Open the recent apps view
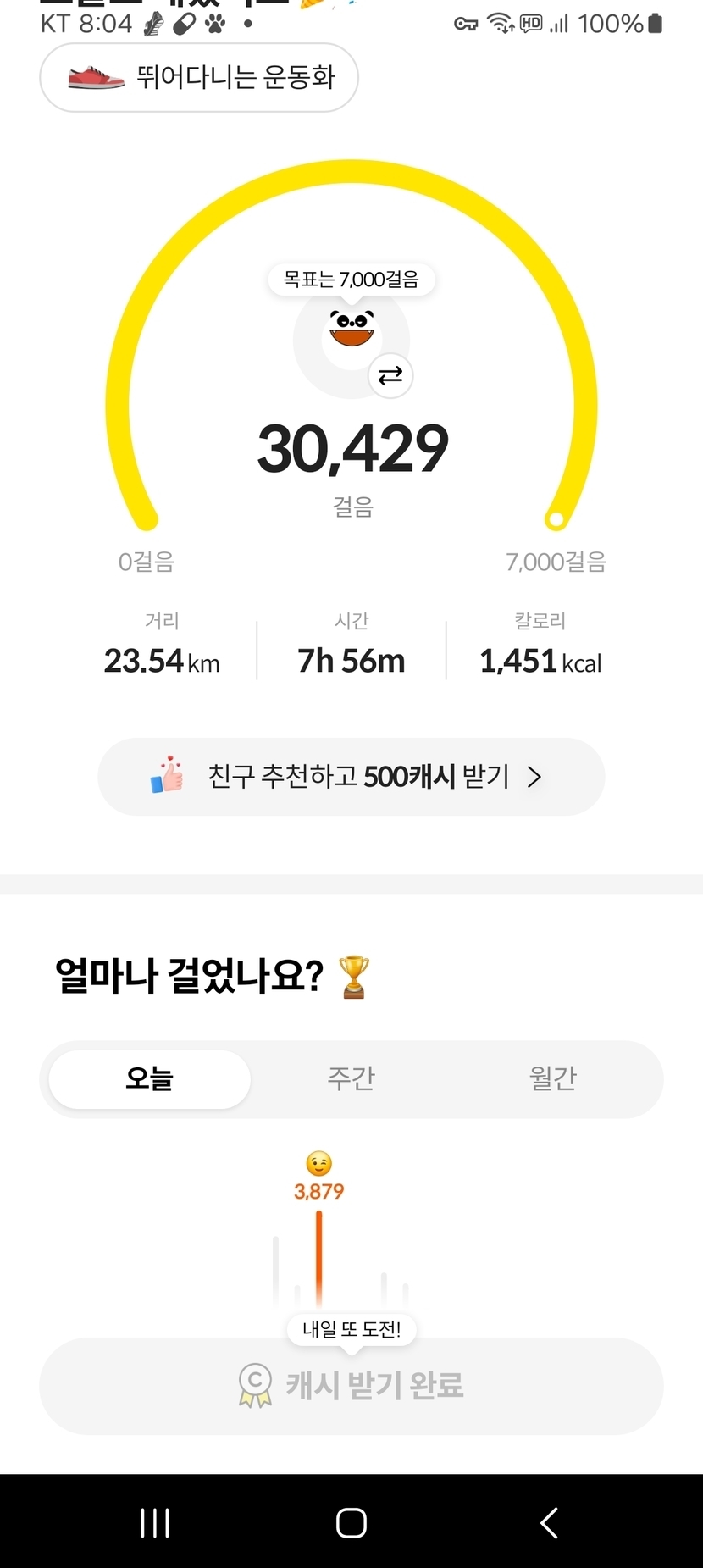The image size is (703, 1568). coord(155,1522)
